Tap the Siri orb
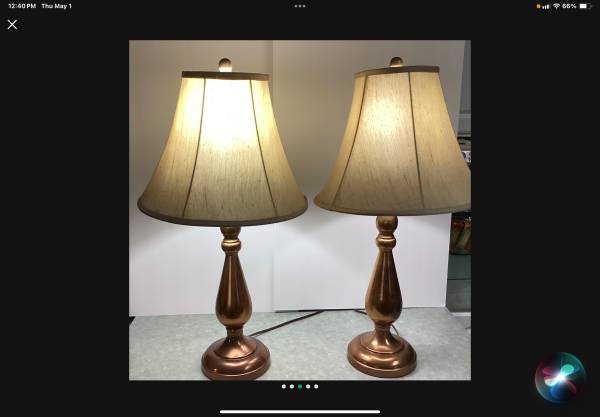Screen dimensions: 600x417 pyautogui.click(x=559, y=377)
